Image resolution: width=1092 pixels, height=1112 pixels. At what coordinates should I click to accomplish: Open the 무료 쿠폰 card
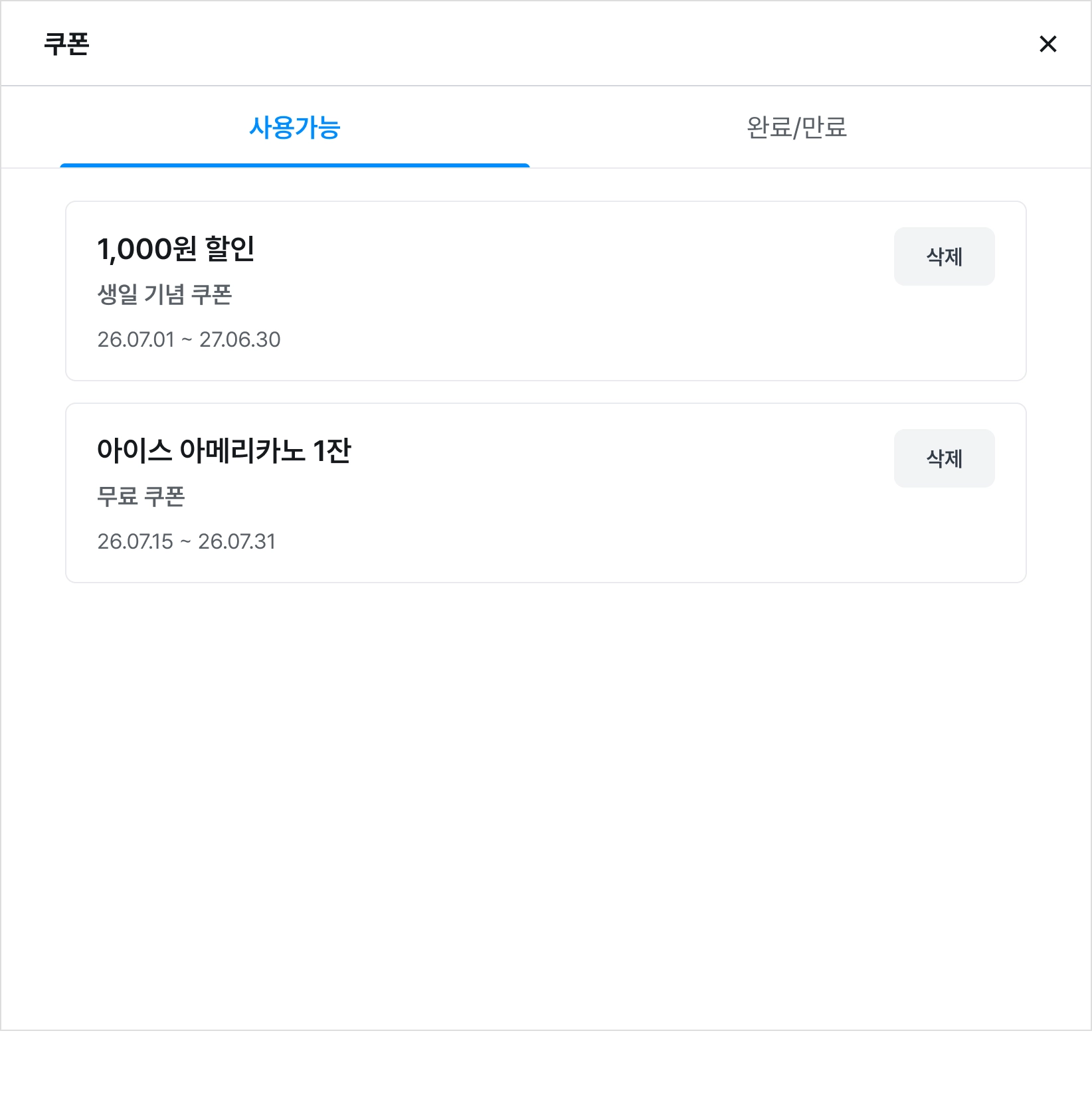point(546,493)
